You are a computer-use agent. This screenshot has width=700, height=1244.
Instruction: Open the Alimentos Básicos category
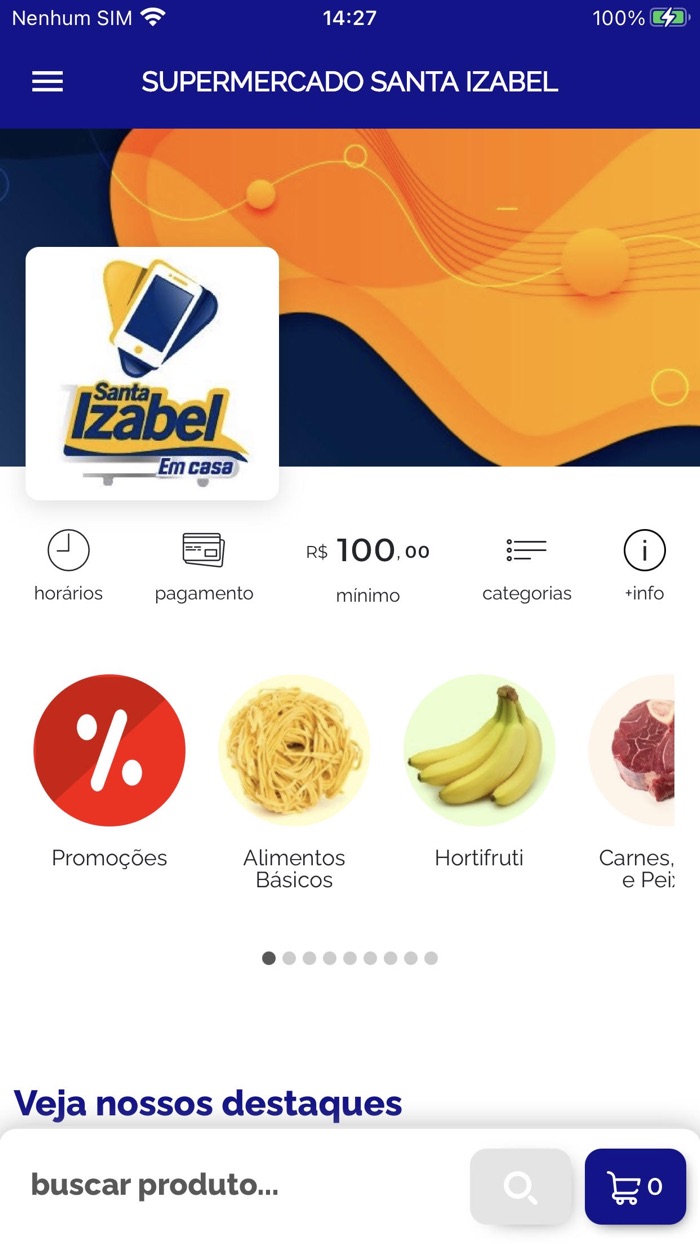click(294, 782)
